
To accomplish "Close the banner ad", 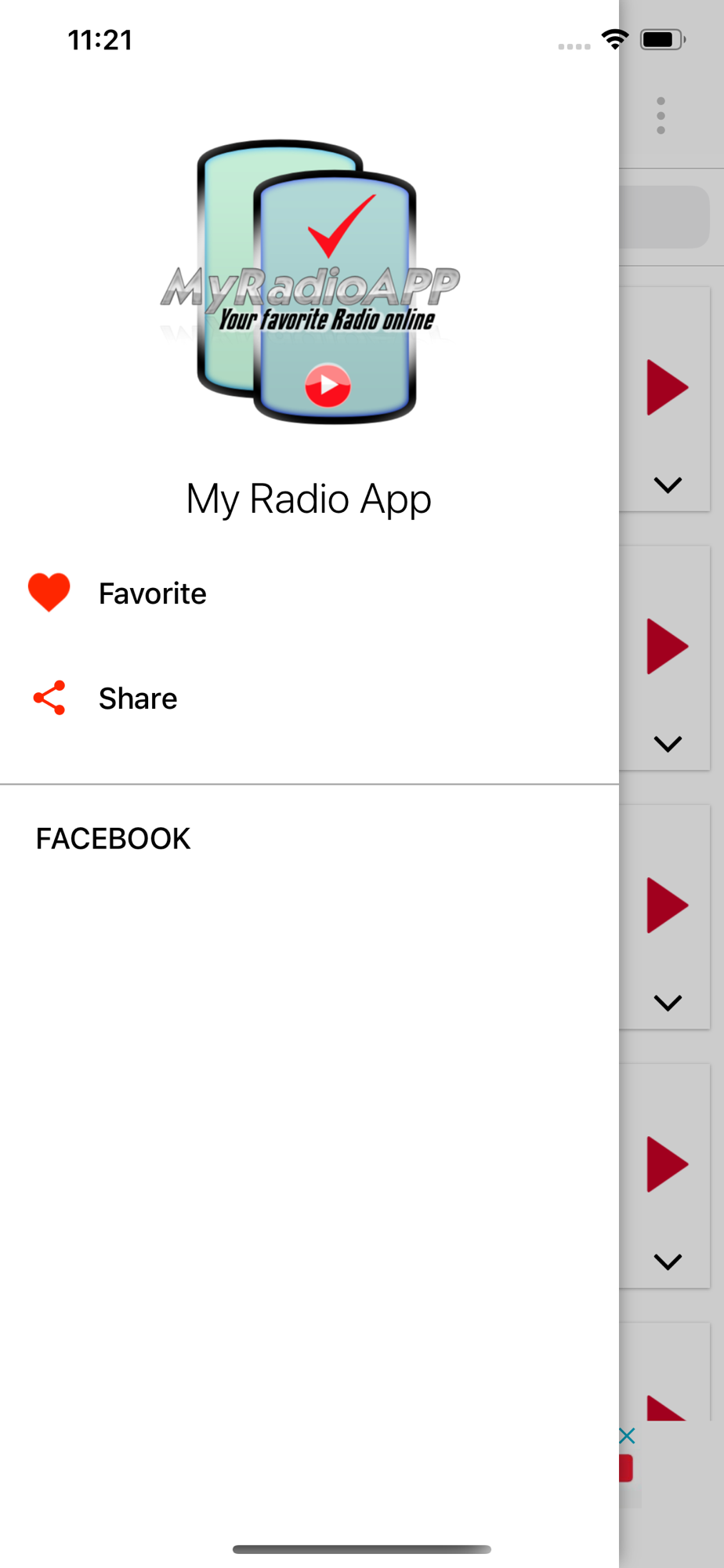I will point(627,1436).
